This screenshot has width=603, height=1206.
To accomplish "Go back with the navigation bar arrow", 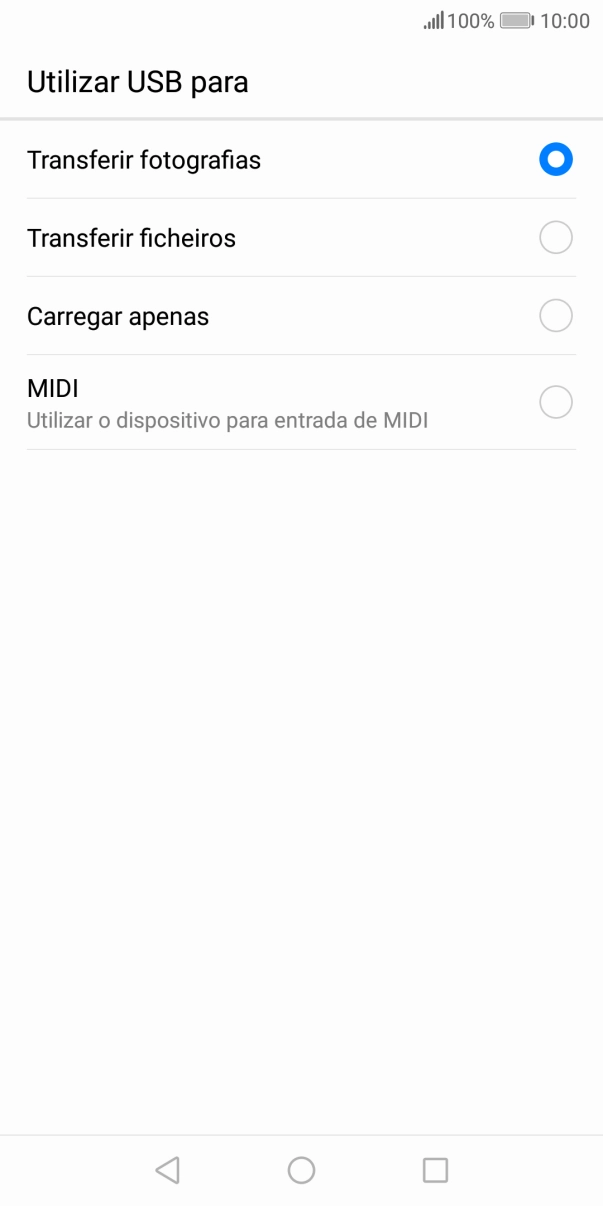I will 167,1170.
